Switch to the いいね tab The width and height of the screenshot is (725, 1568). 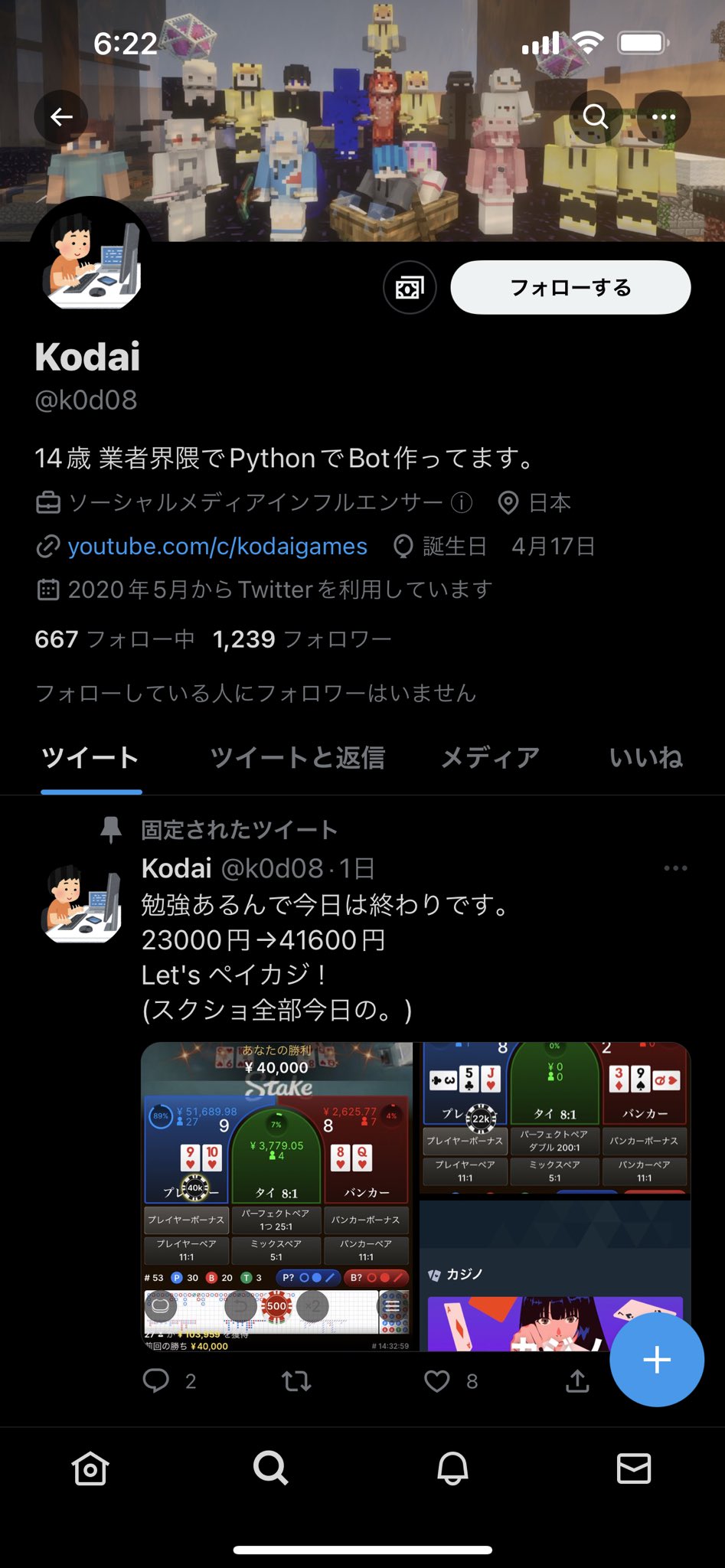coord(645,758)
